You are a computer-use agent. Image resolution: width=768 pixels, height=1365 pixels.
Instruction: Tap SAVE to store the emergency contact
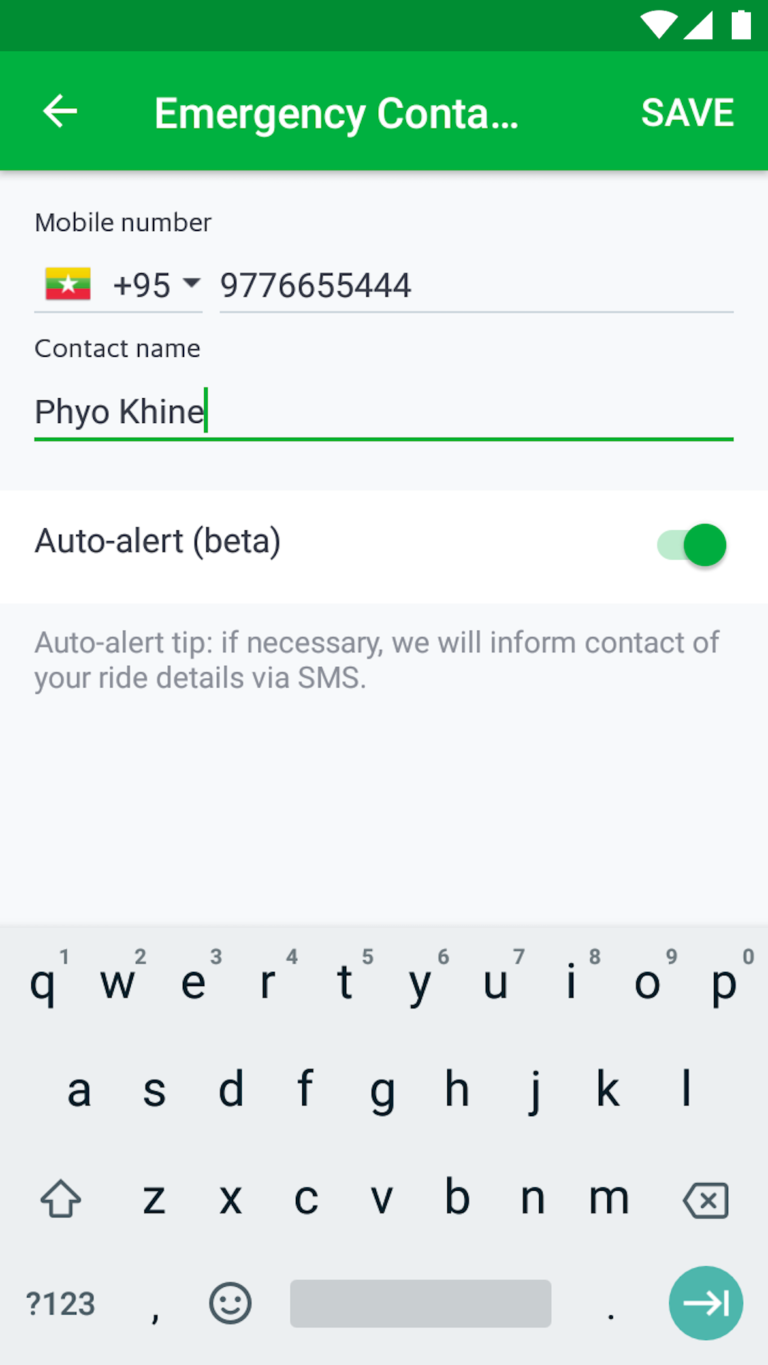click(x=687, y=111)
